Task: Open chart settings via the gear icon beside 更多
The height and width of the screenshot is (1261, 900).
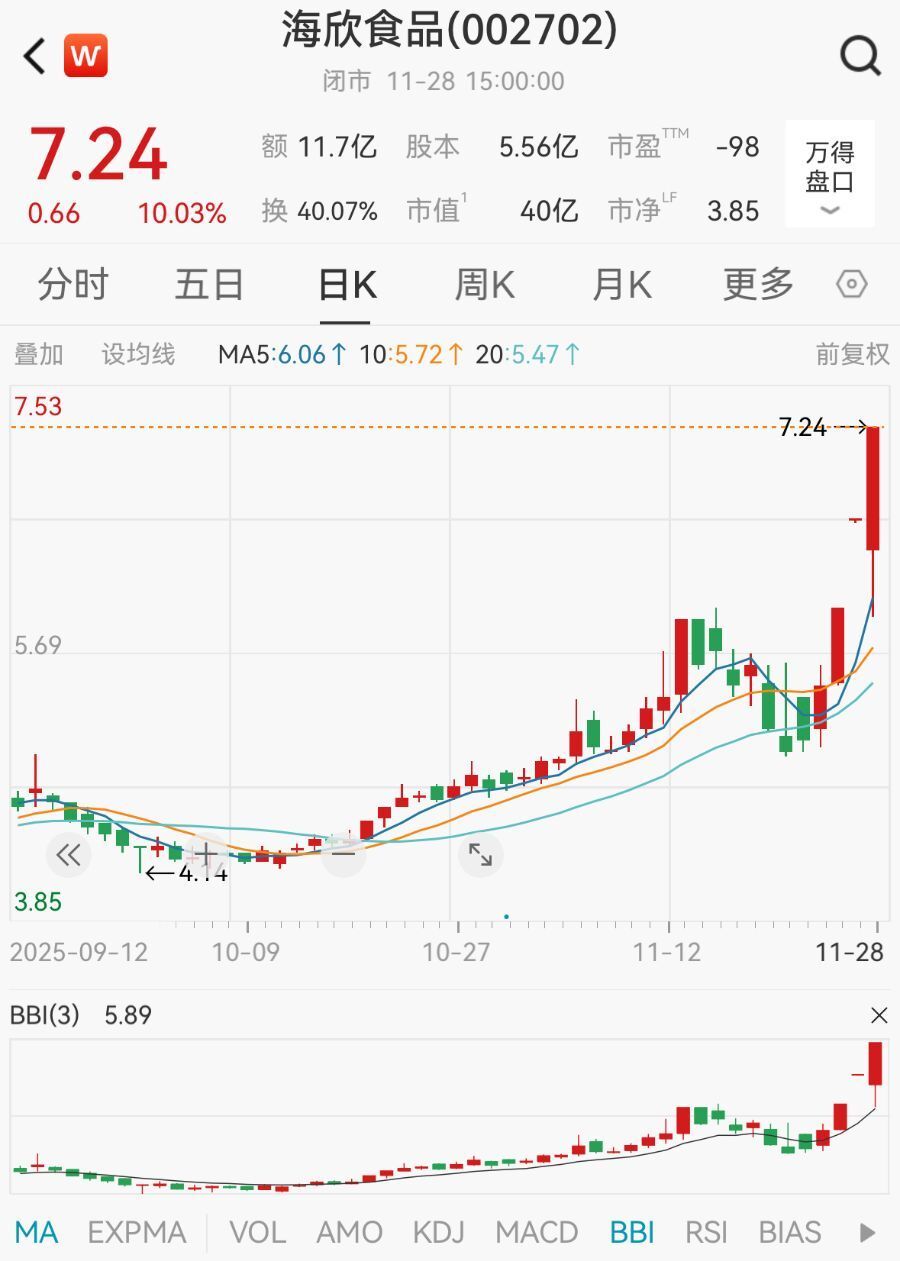Action: tap(851, 284)
